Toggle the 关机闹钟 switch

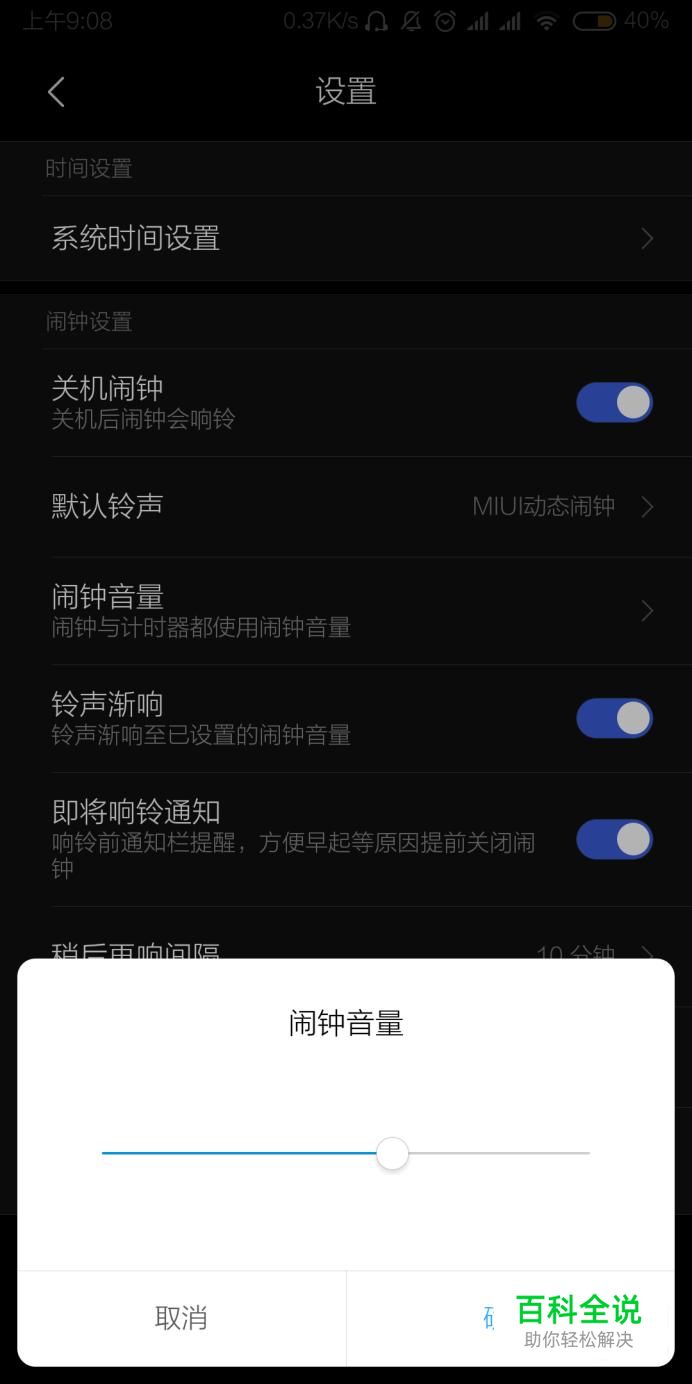[x=614, y=402]
